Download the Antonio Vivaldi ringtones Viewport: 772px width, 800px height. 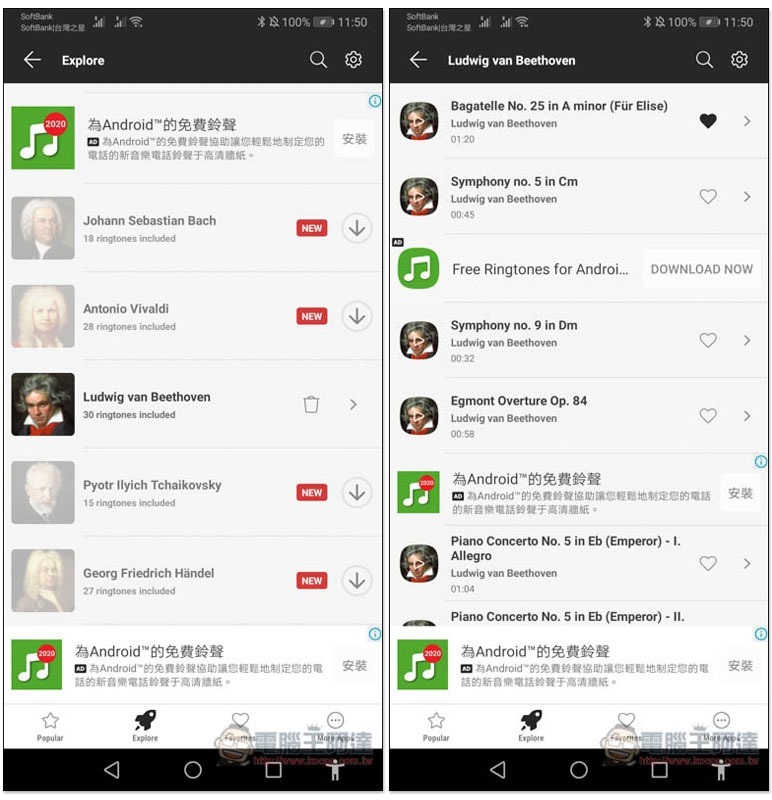tap(356, 316)
